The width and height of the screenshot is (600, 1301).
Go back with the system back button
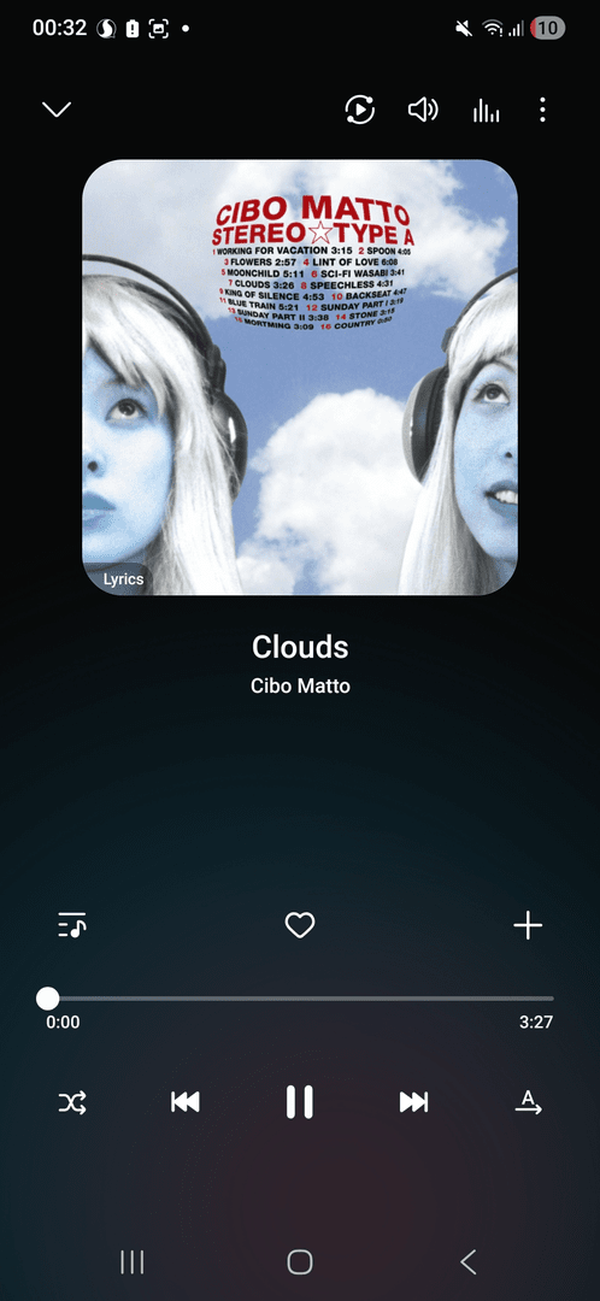pyautogui.click(x=468, y=1262)
